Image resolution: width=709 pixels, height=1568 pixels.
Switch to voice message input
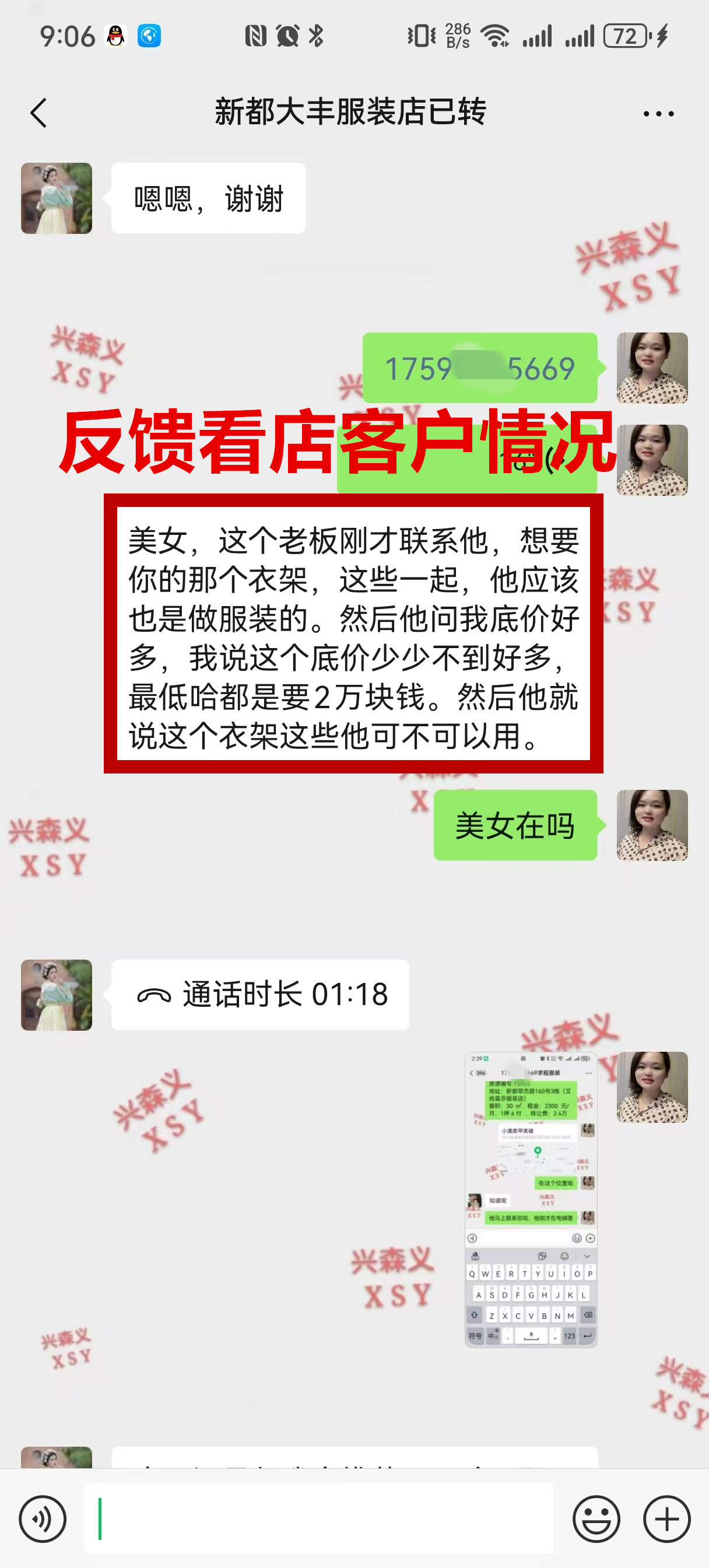tap(43, 1518)
